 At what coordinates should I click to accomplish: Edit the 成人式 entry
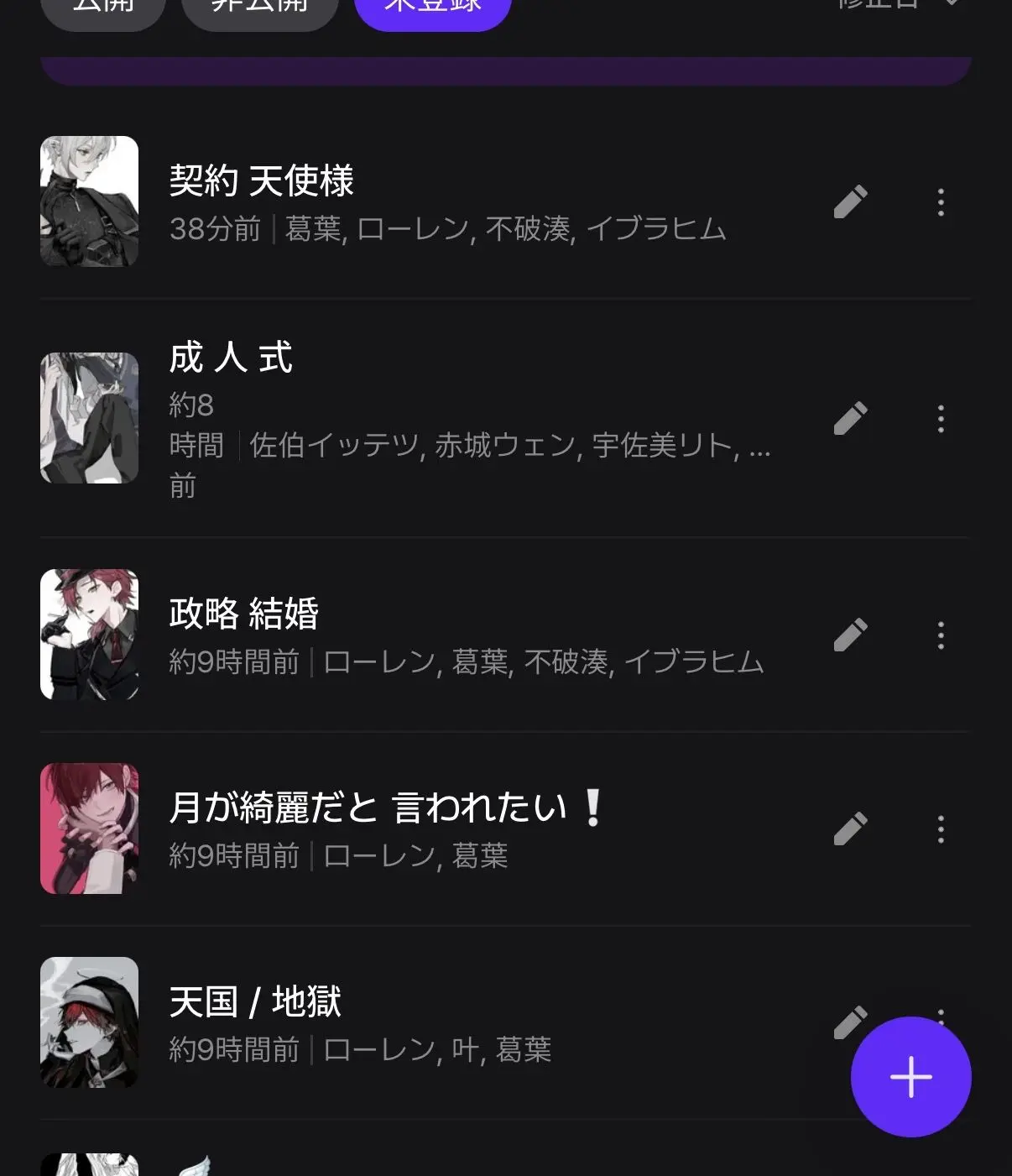pyautogui.click(x=850, y=418)
